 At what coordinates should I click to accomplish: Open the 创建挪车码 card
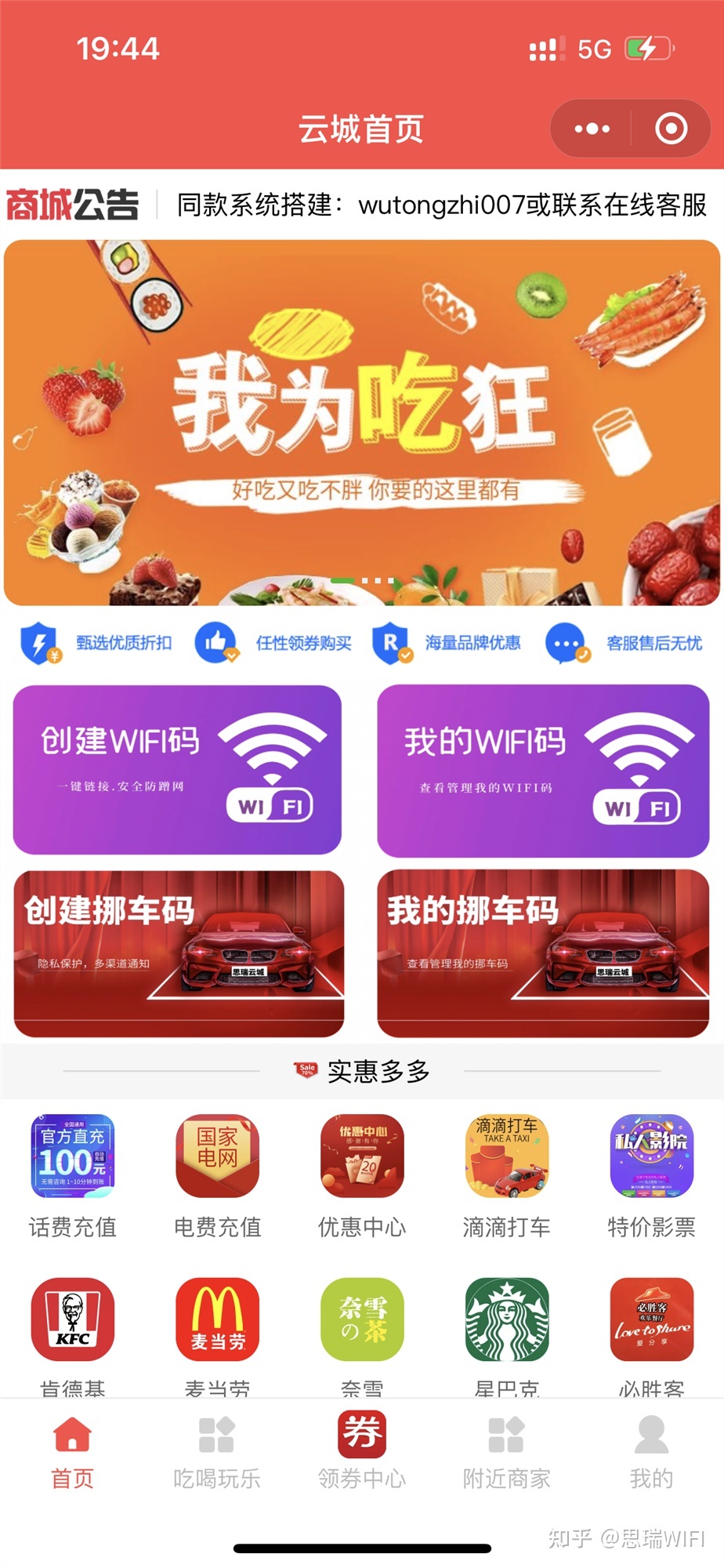(179, 953)
